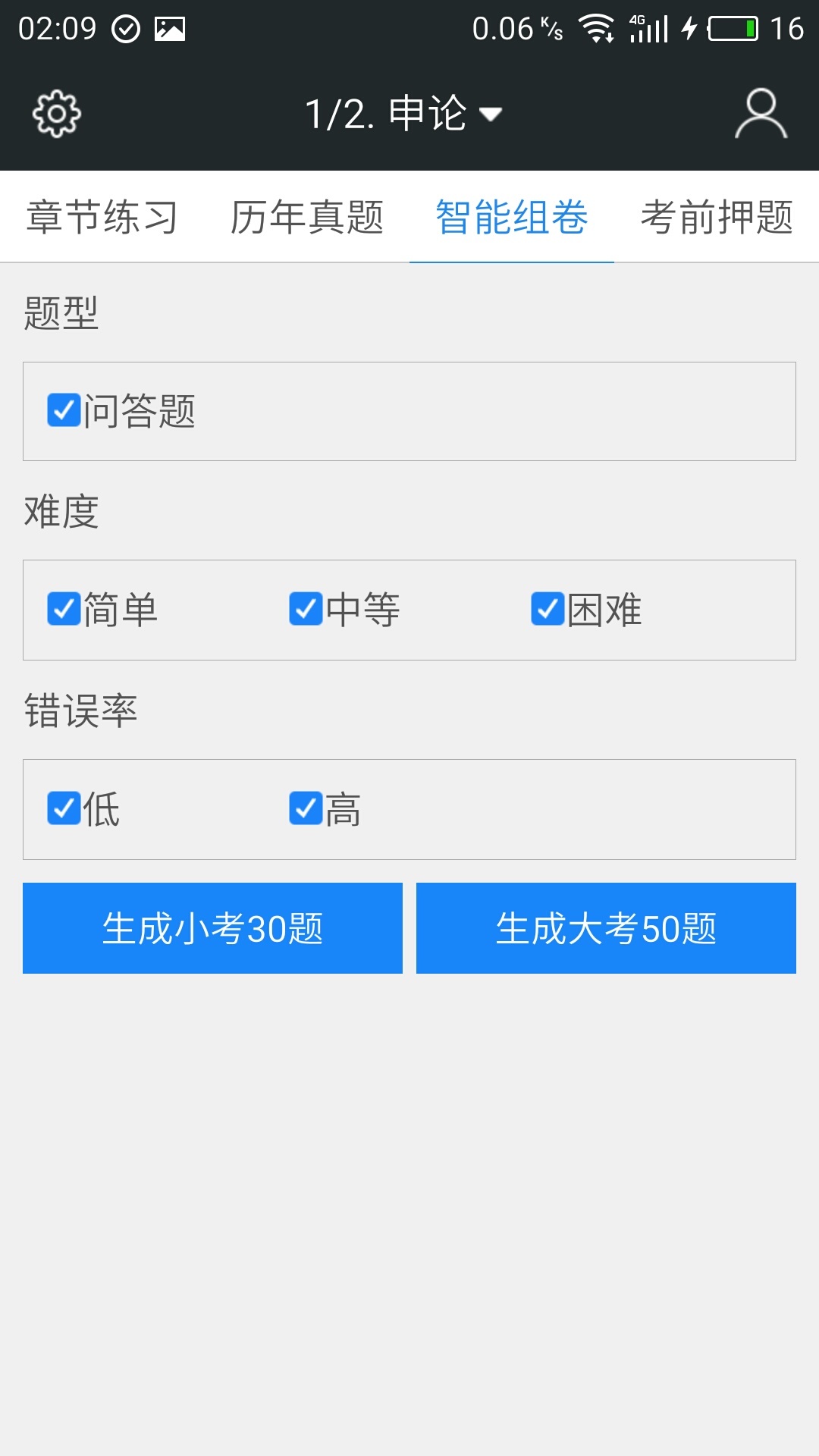Open the 申论 subject dropdown

point(402,114)
